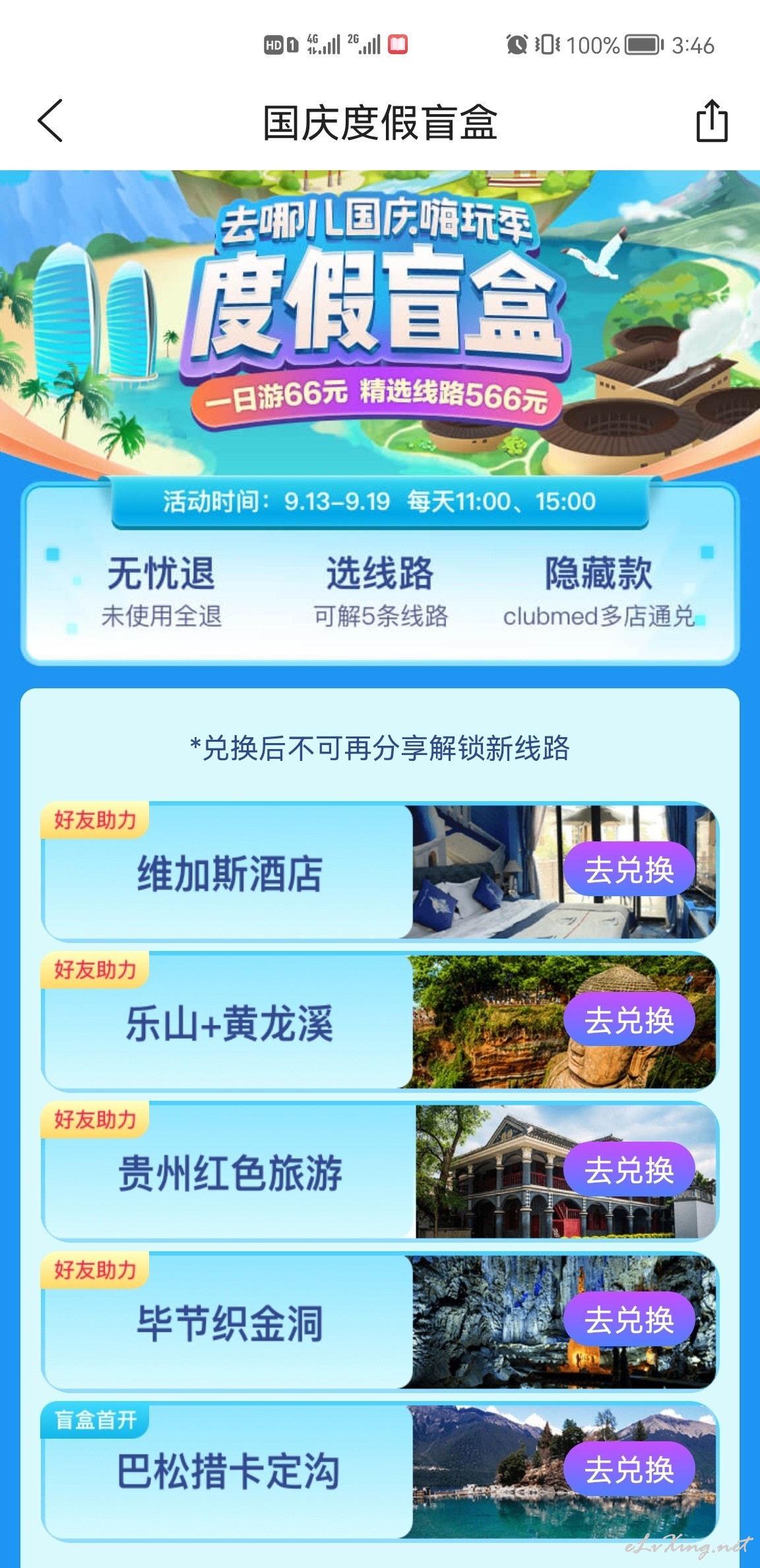The width and height of the screenshot is (760, 1568).
Task: Tap 去兑换 for 巴松措卡定沟
Action: (x=629, y=1468)
